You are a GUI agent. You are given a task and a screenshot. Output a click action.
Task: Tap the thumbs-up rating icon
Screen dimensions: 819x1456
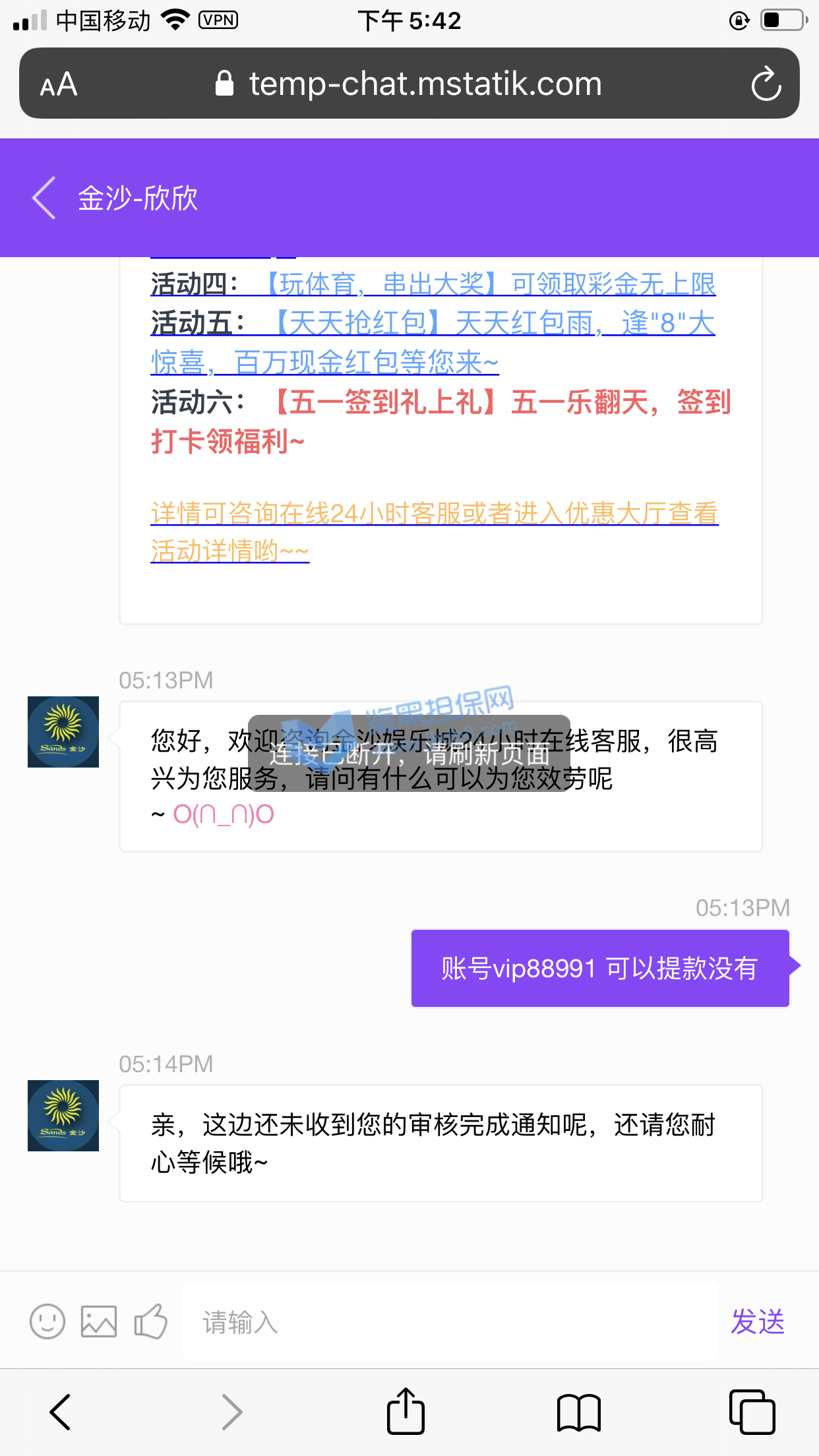click(x=150, y=1321)
